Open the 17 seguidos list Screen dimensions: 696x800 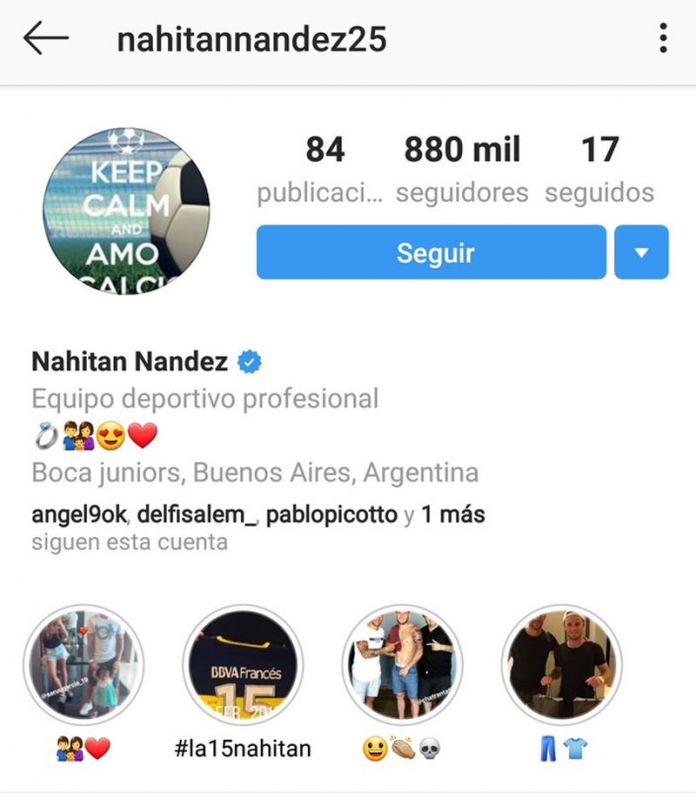600,168
